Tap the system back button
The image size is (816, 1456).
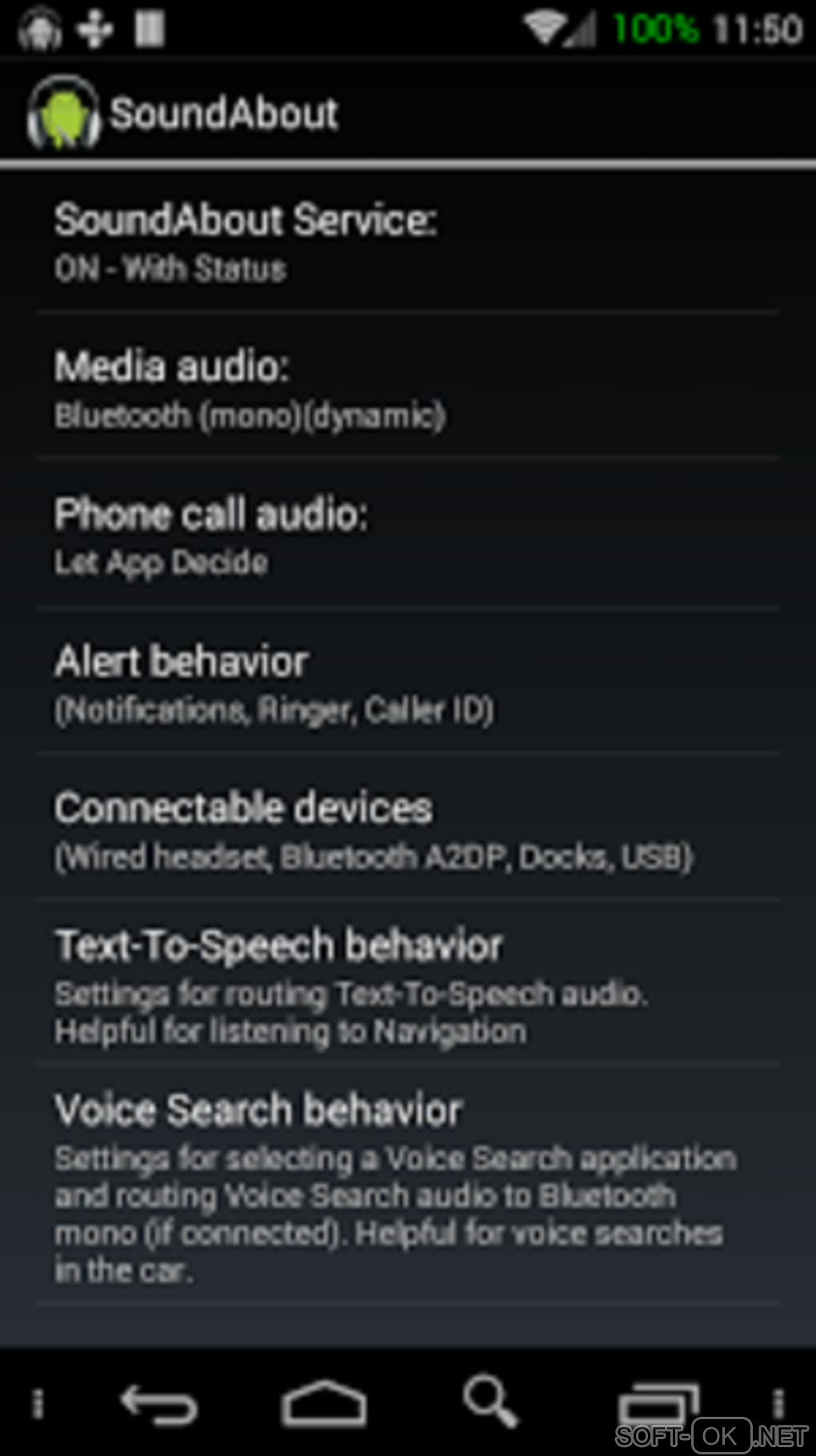[158, 1403]
